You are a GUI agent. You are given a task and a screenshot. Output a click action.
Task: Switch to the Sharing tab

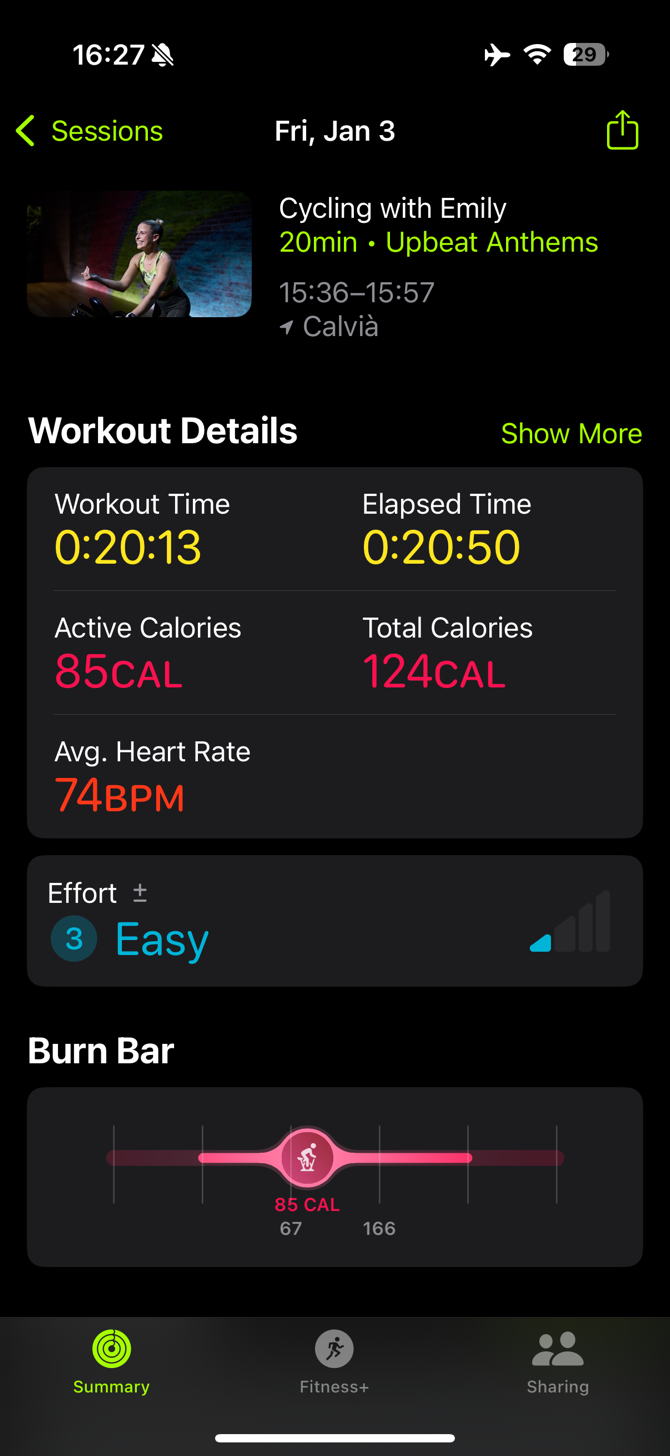coord(558,1362)
